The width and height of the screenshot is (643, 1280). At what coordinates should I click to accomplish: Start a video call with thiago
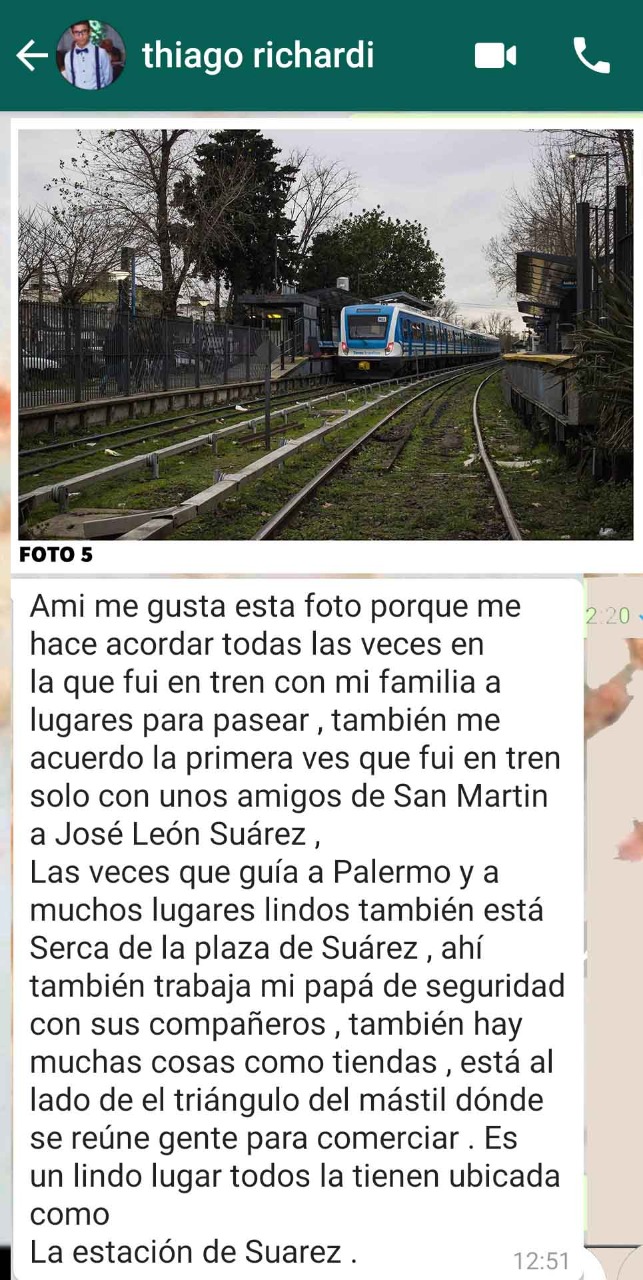coord(495,56)
